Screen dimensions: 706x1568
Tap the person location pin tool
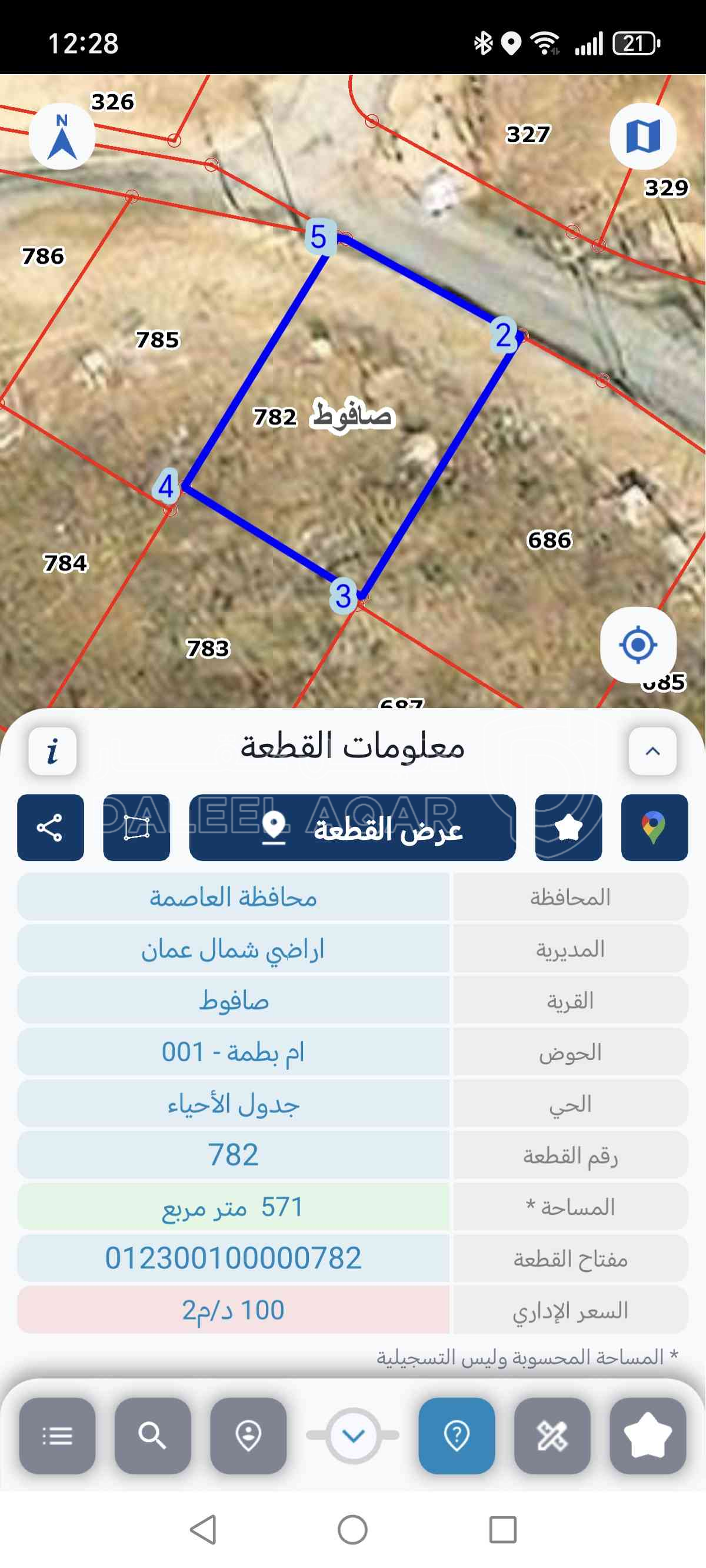(248, 1436)
